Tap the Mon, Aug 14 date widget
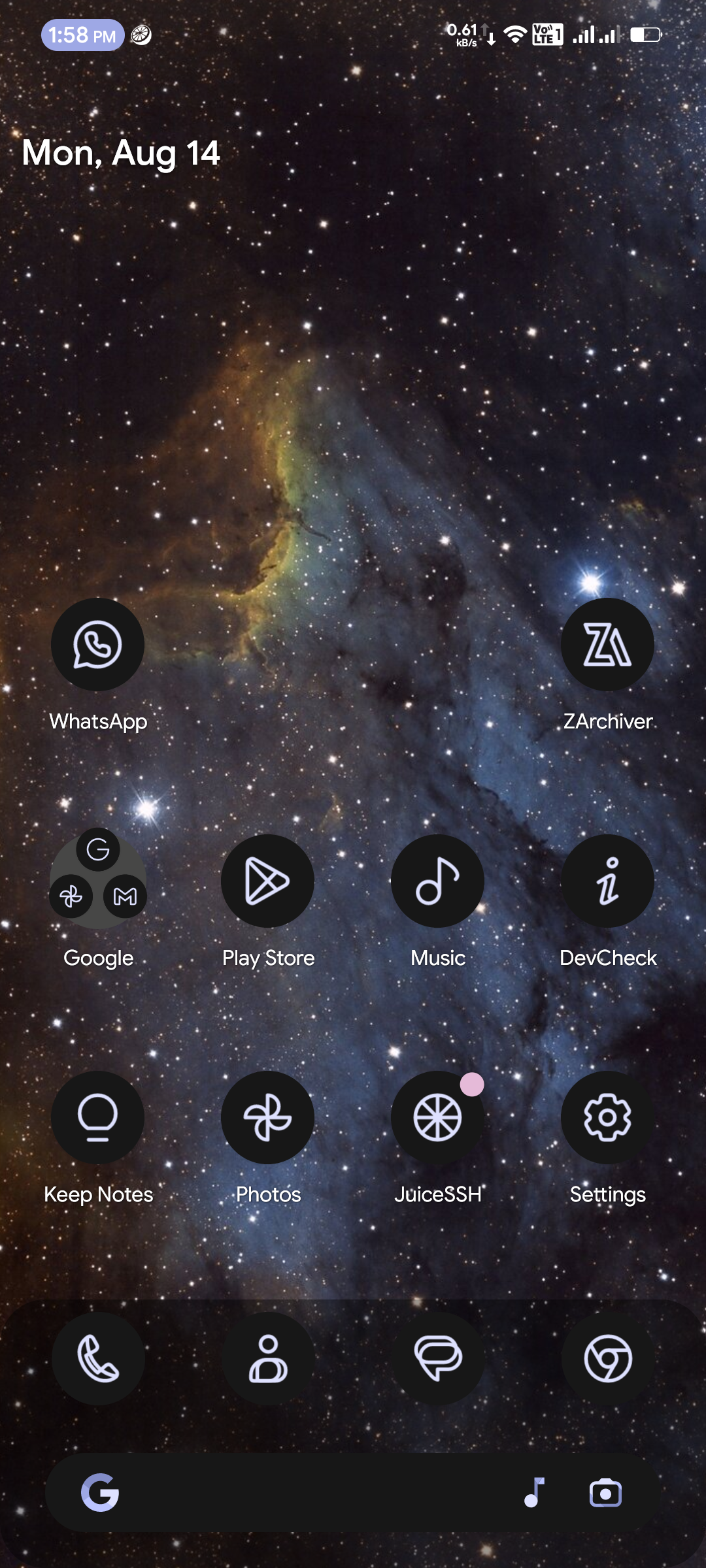This screenshot has width=706, height=1568. tap(121, 154)
